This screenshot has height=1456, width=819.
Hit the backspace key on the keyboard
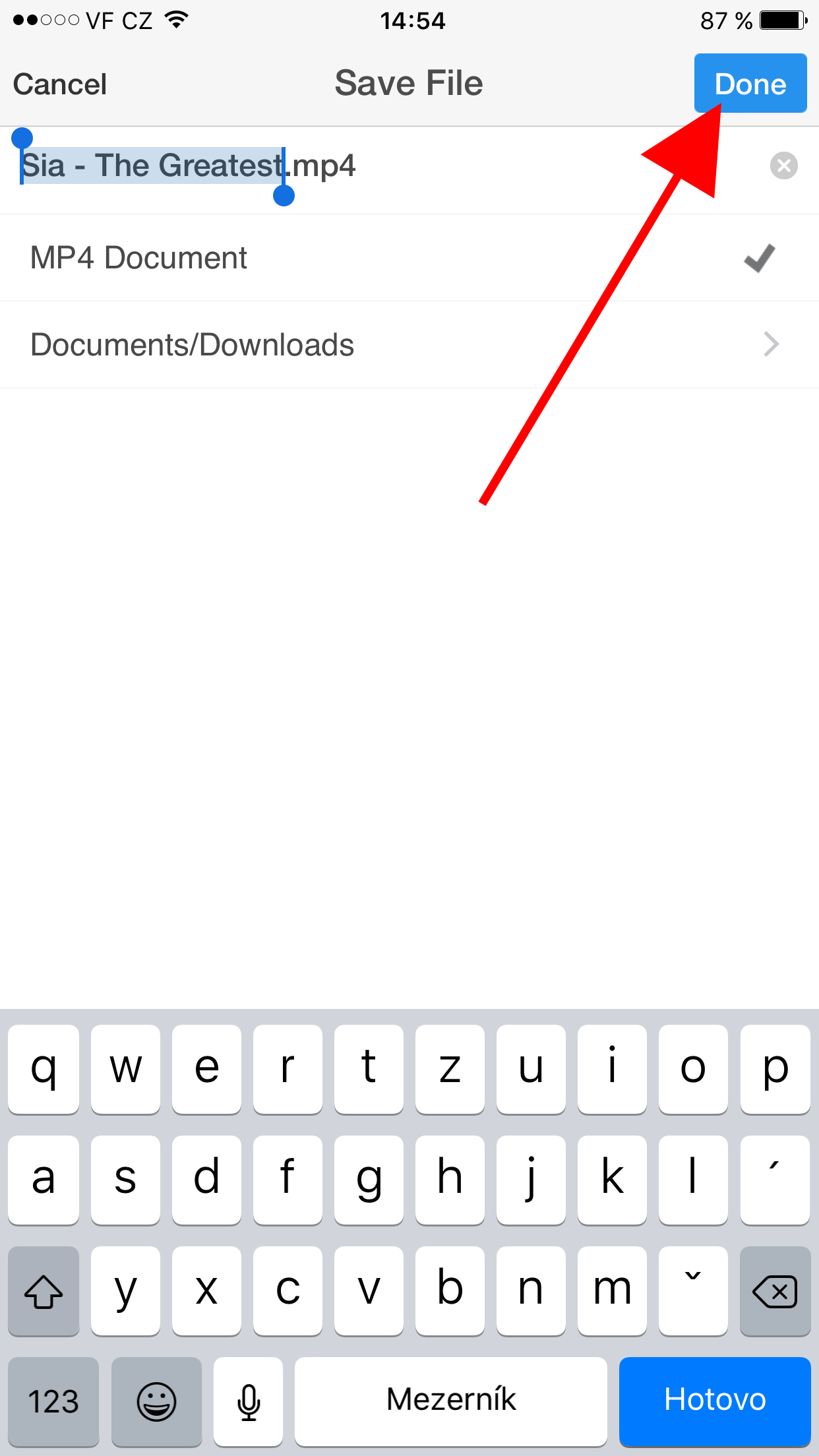click(x=775, y=1290)
